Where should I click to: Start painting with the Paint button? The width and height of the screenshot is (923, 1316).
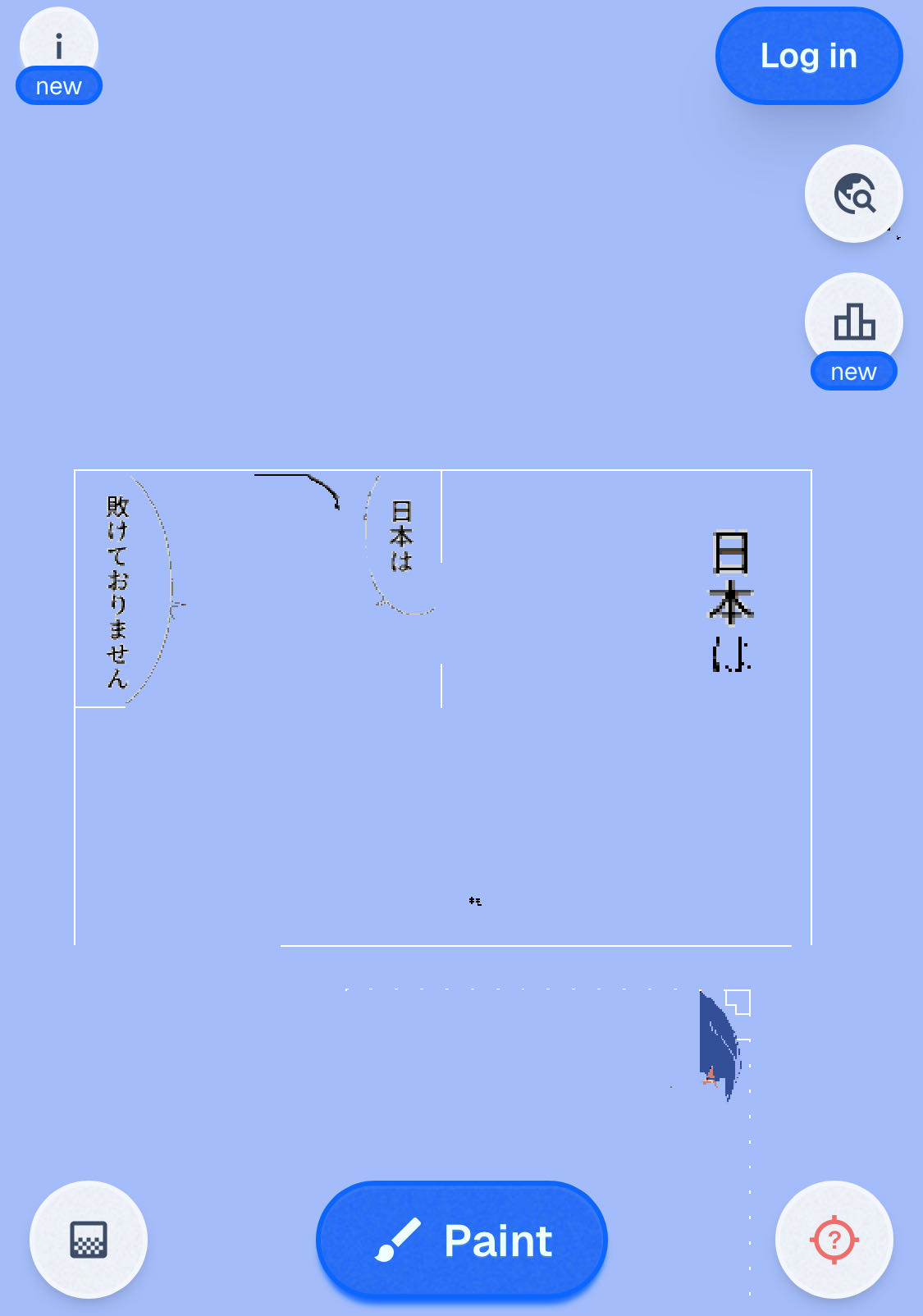click(x=461, y=1240)
